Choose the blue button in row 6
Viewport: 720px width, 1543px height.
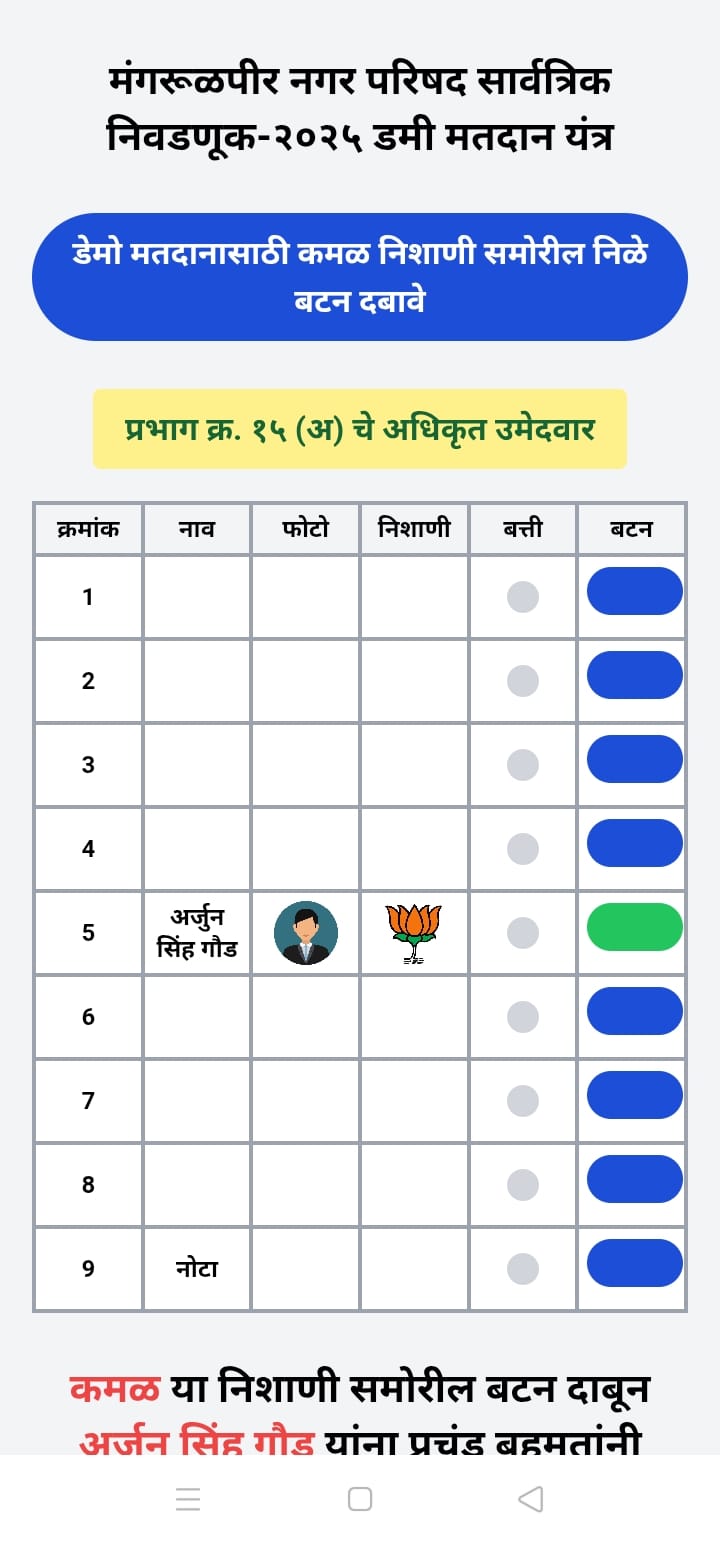tap(634, 1011)
